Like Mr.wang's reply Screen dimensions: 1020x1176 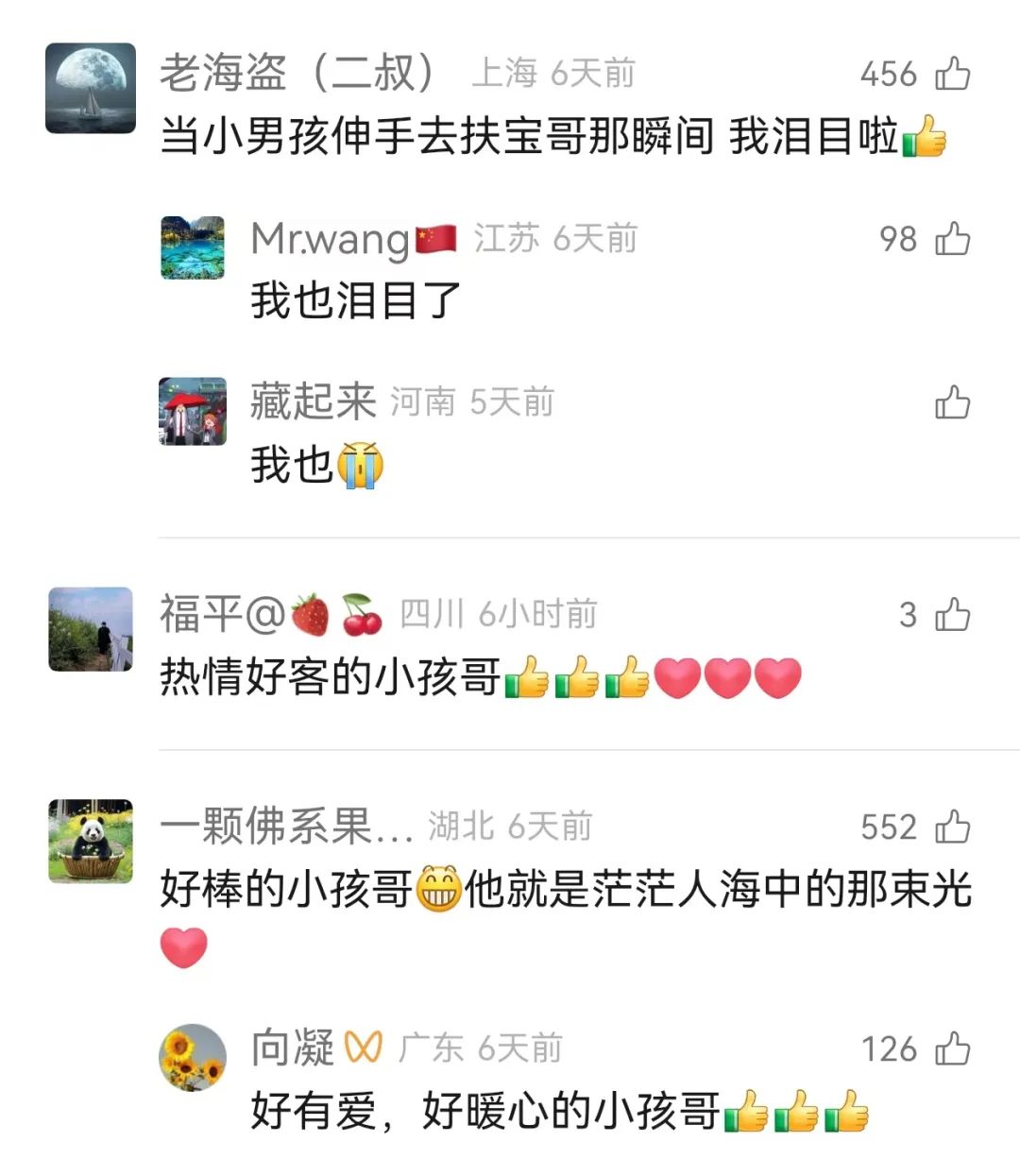point(952,238)
